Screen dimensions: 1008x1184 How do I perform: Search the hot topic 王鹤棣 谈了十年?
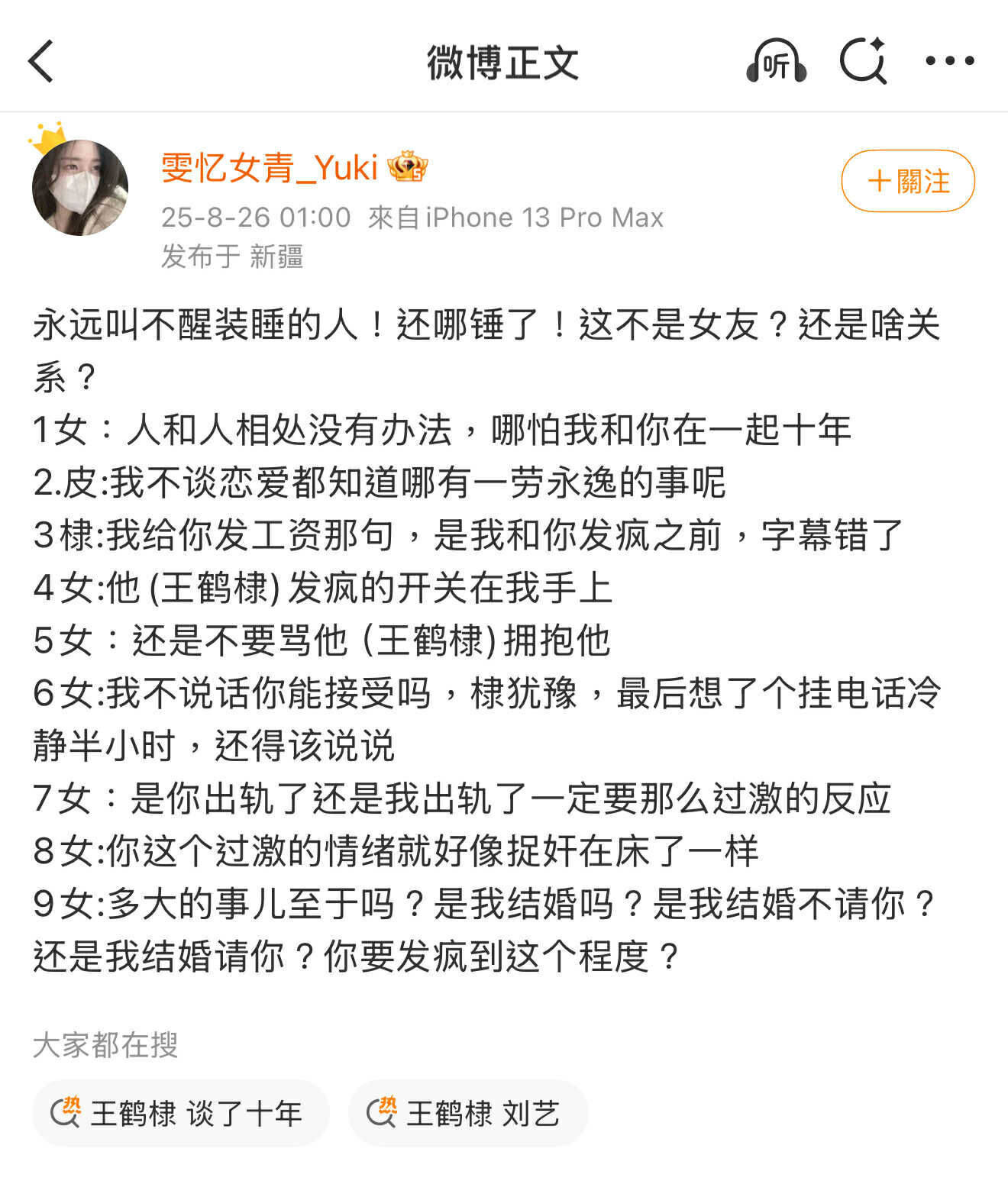click(180, 1114)
